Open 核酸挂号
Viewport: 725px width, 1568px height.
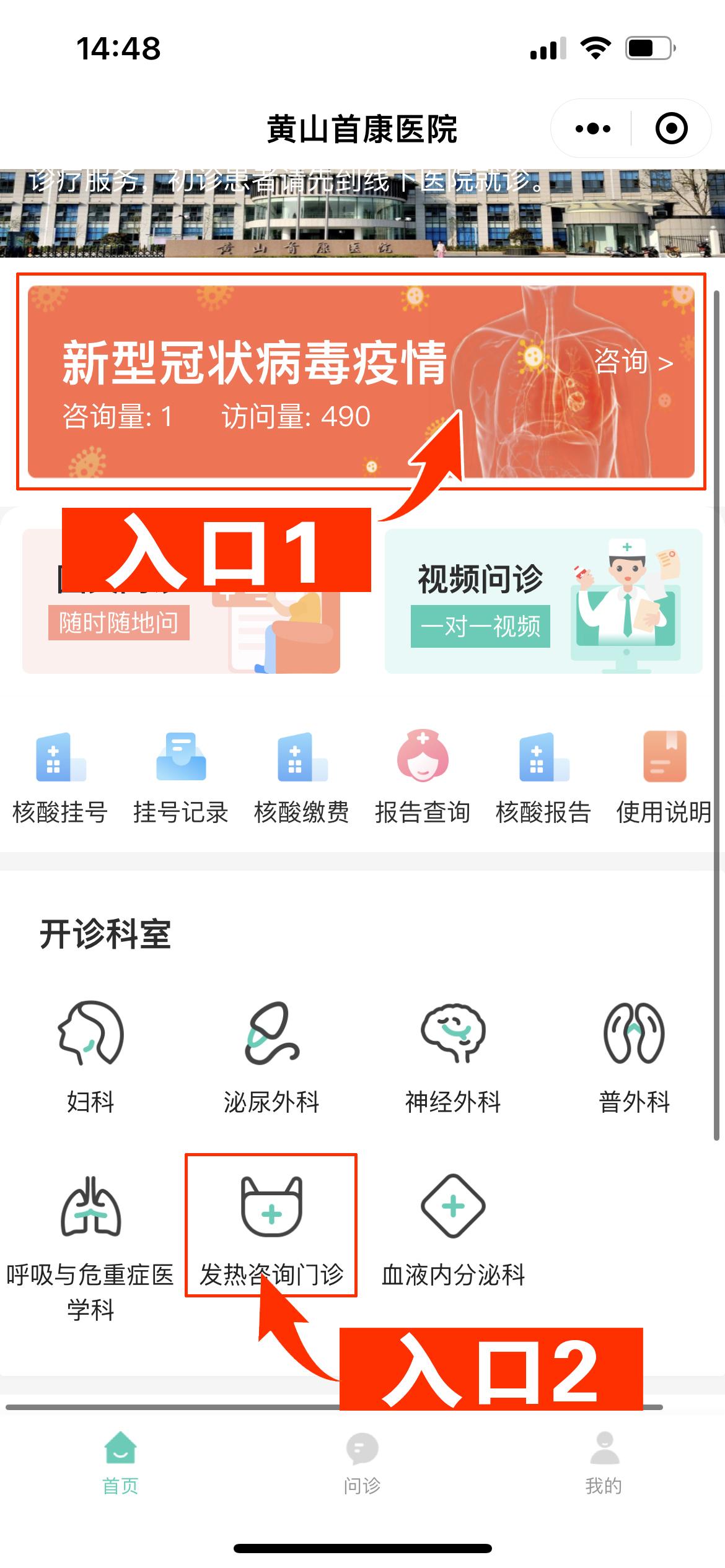(60, 777)
